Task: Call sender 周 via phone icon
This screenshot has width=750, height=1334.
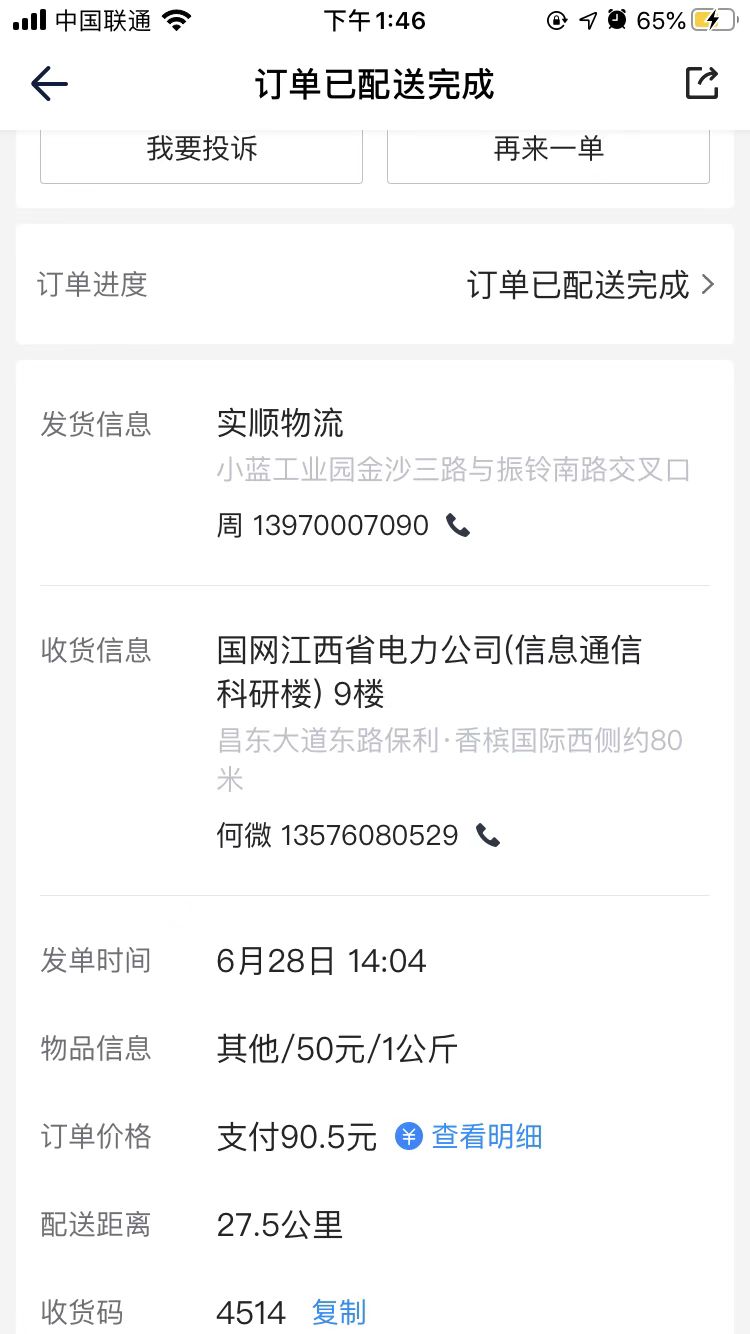Action: click(x=458, y=525)
